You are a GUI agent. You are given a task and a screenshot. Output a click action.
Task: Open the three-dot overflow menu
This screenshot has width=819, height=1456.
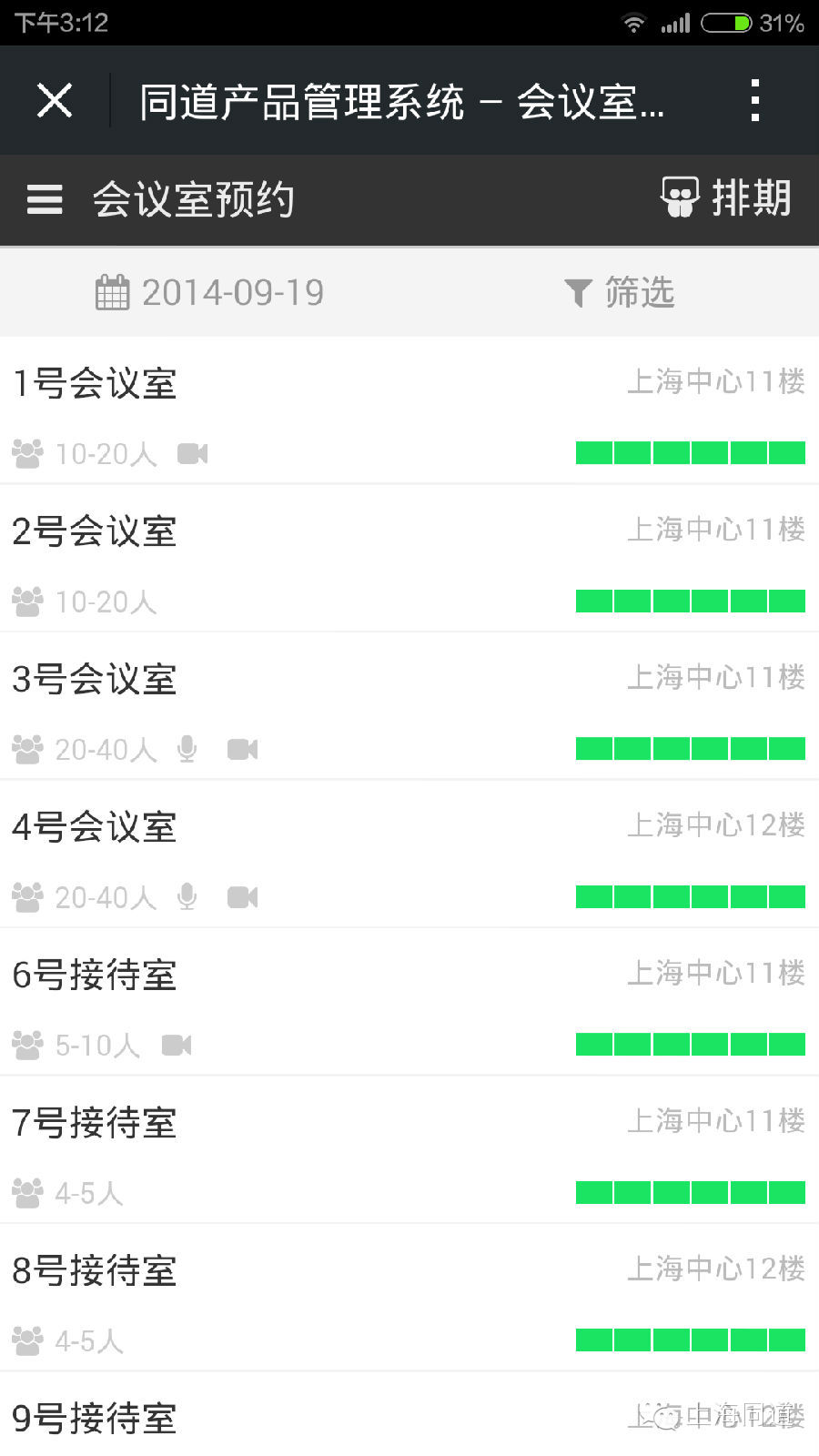(x=754, y=100)
